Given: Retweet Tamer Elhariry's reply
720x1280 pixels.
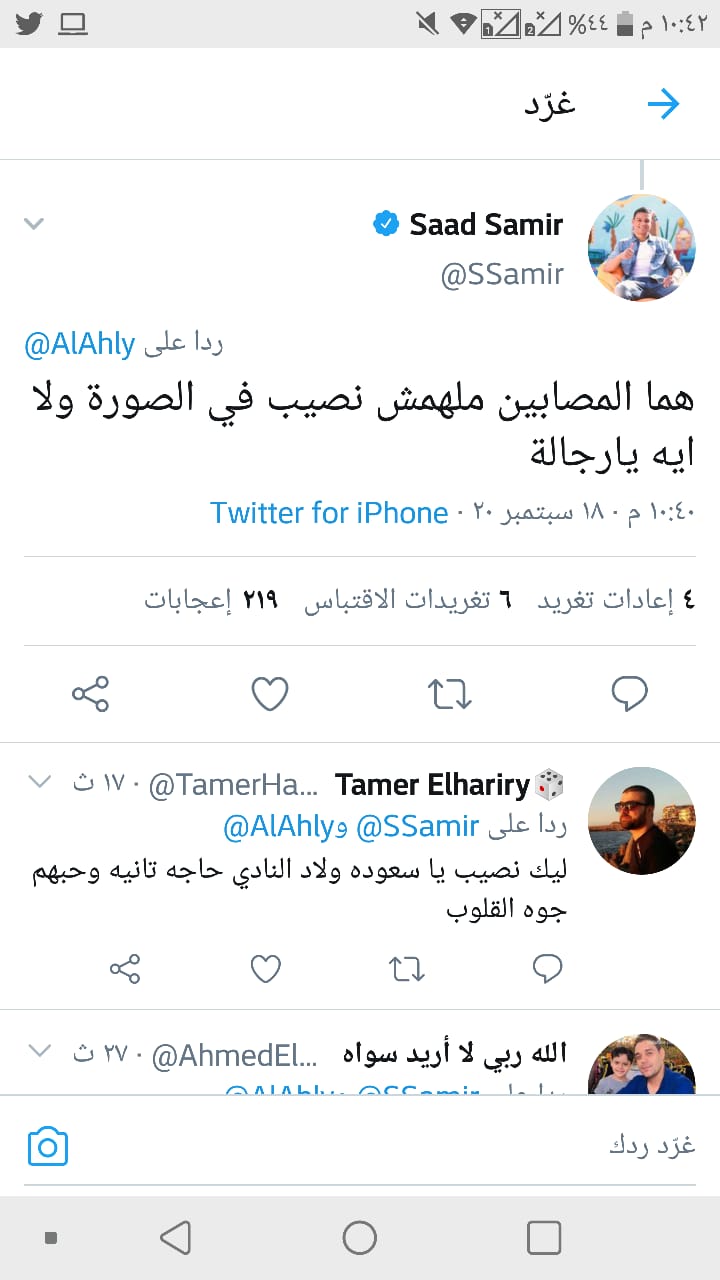Looking at the screenshot, I should click(x=407, y=968).
